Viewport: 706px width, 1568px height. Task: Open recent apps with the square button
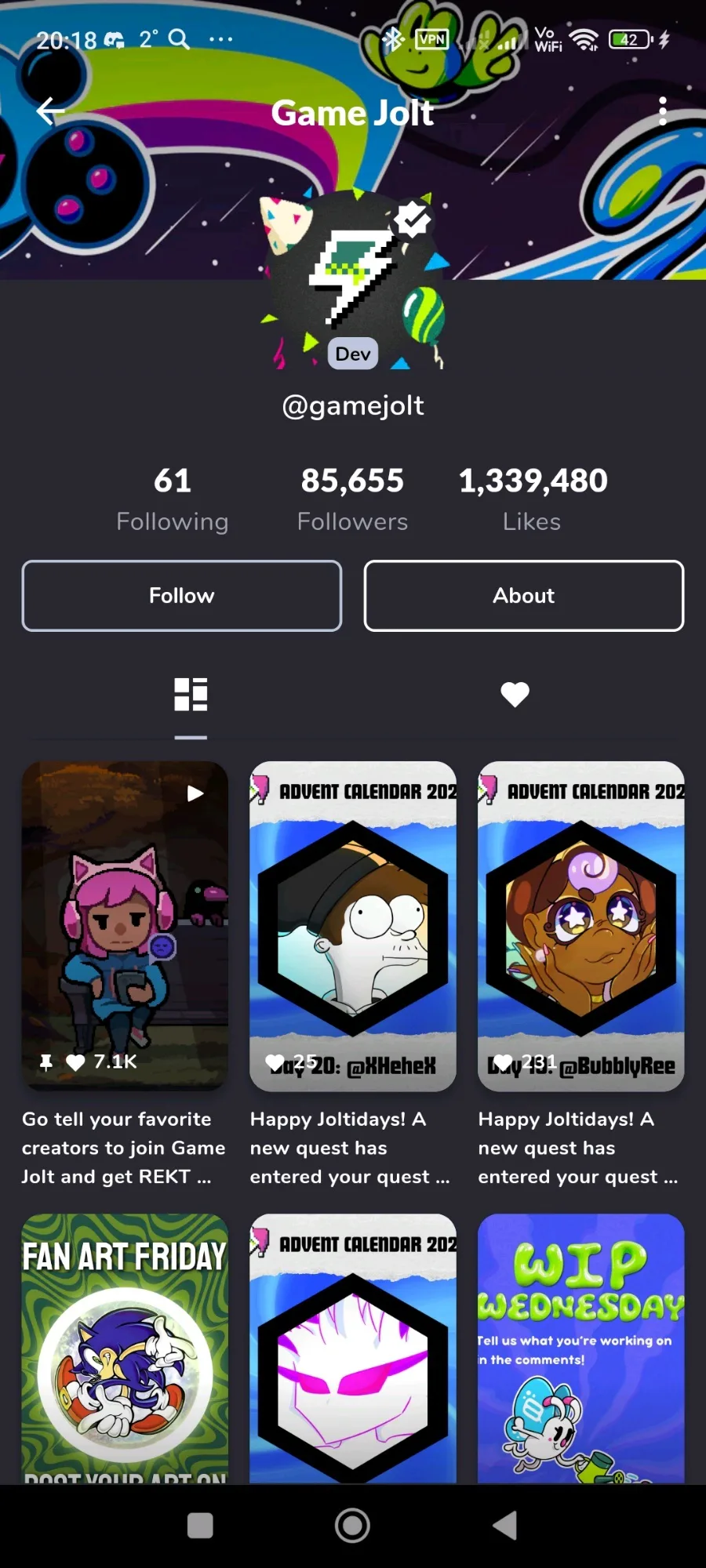(x=200, y=1526)
